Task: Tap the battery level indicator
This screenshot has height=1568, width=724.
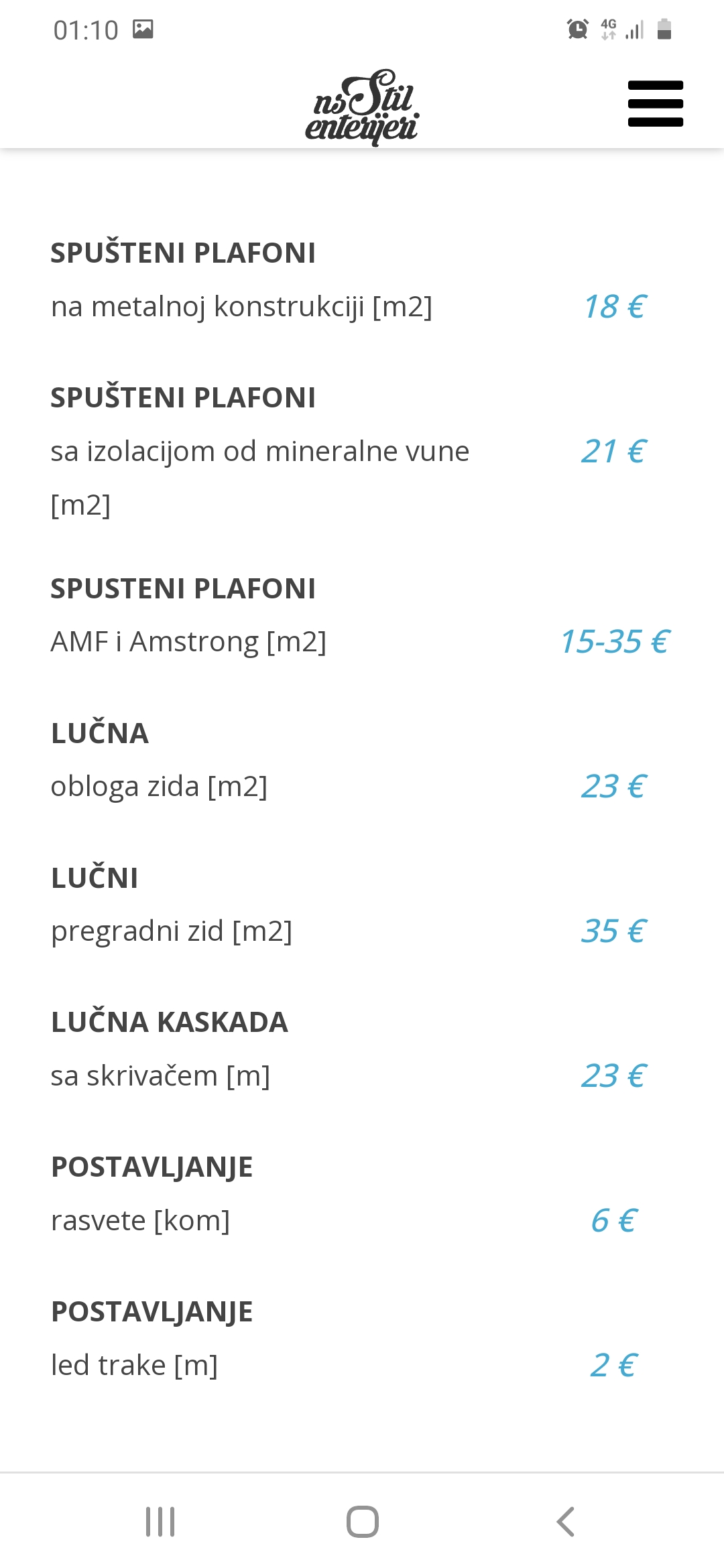Action: click(x=664, y=28)
